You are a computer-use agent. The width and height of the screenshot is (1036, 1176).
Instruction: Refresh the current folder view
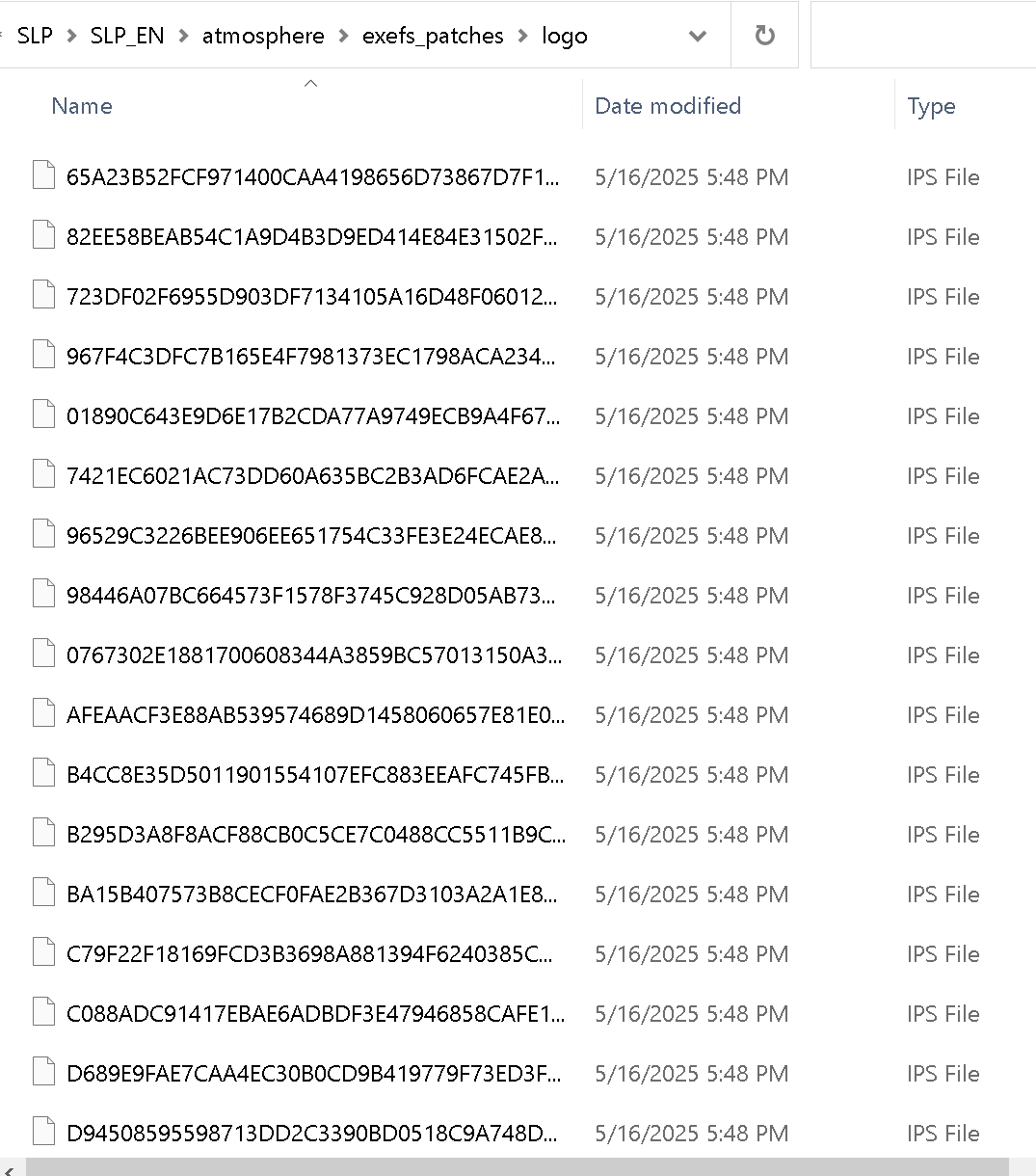click(x=764, y=36)
